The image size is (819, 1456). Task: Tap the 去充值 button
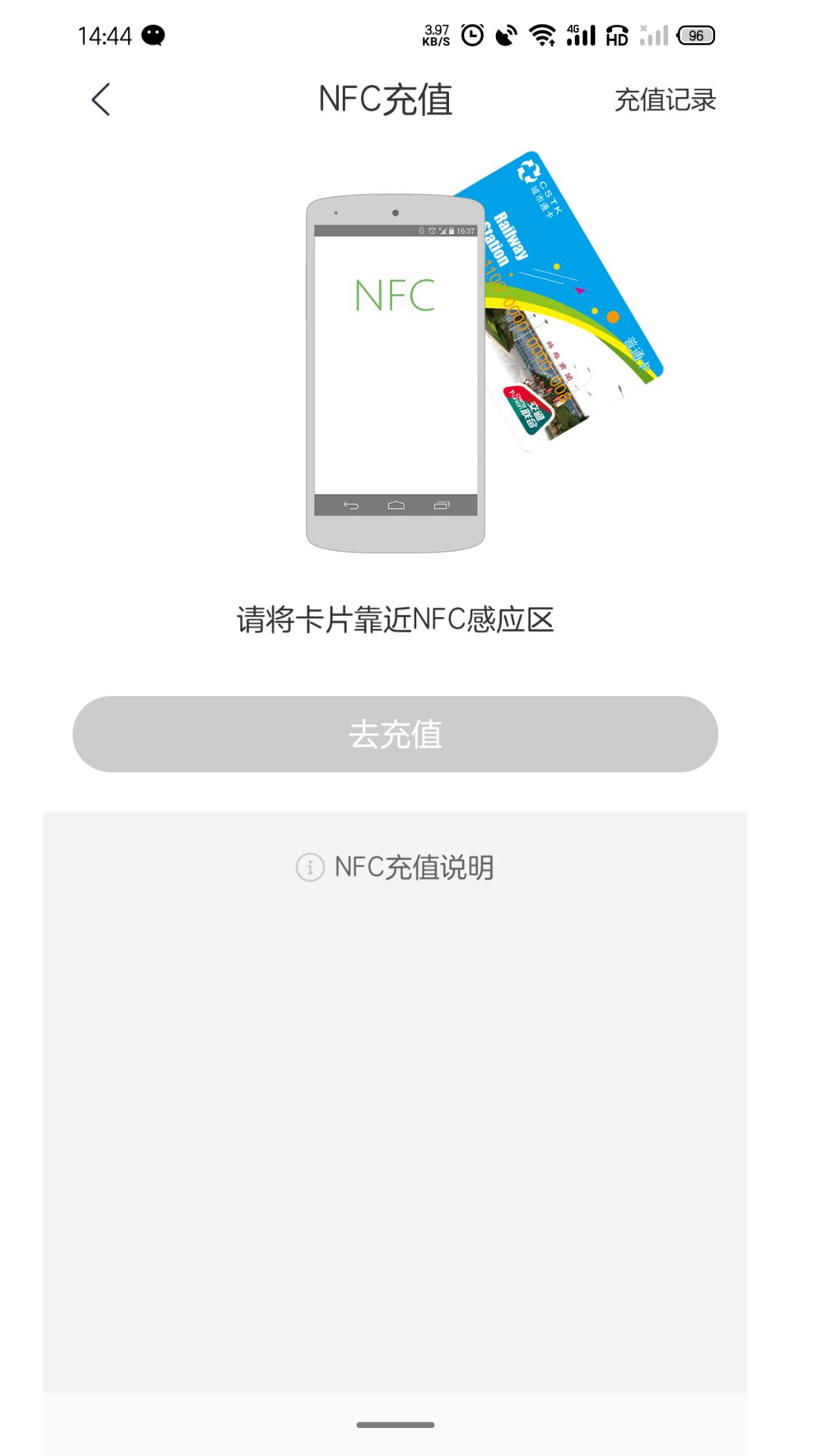point(395,734)
